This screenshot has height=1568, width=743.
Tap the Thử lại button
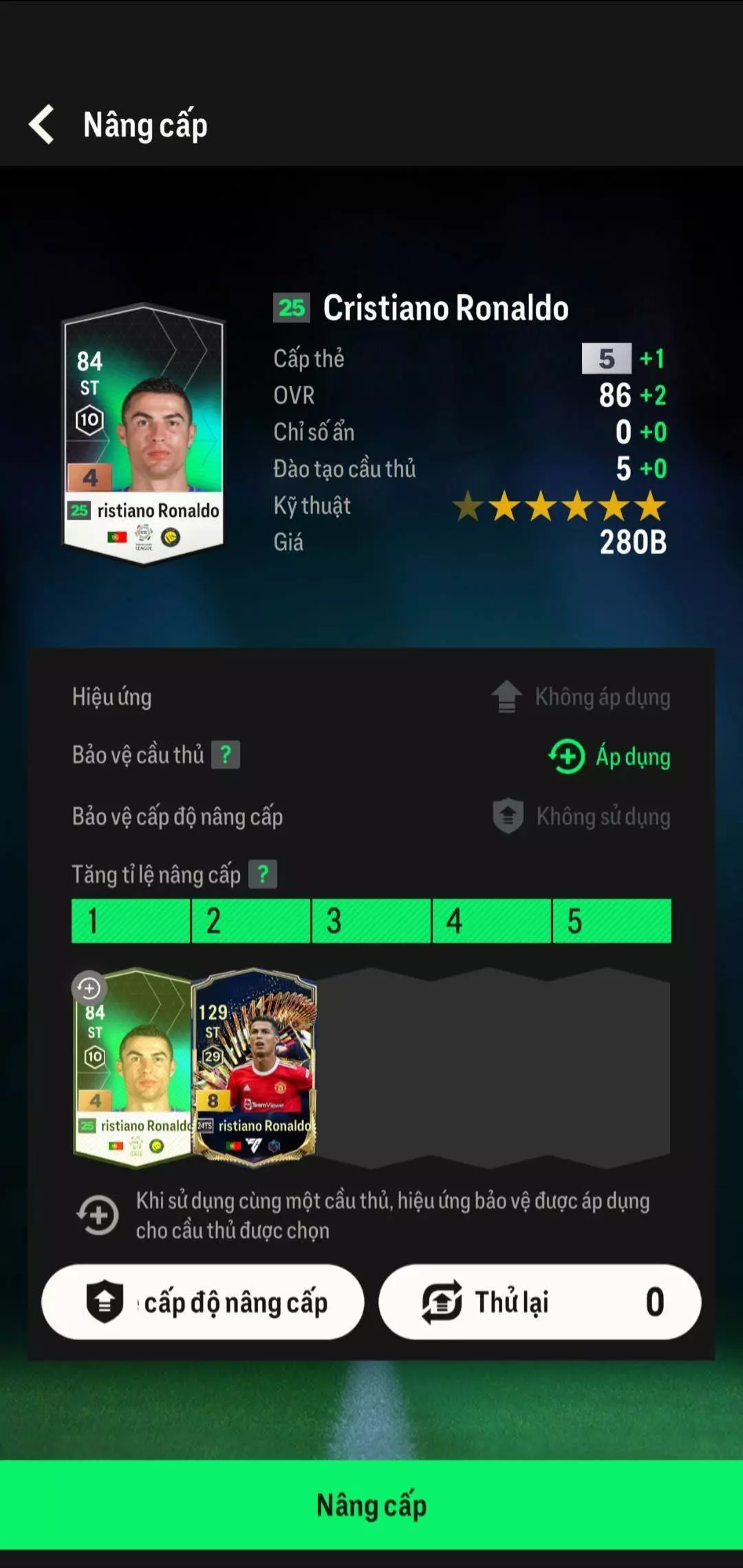(540, 1302)
